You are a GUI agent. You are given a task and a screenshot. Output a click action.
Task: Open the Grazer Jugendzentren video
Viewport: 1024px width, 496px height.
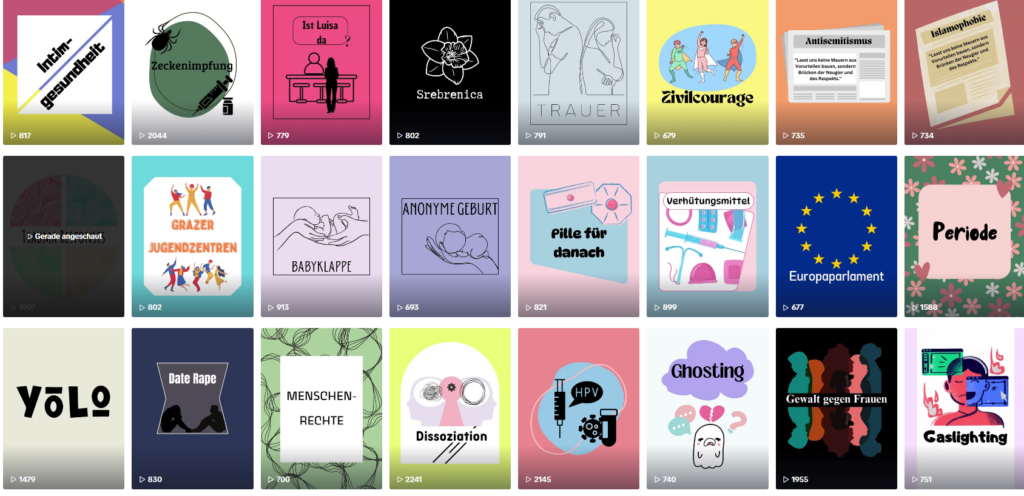click(192, 235)
